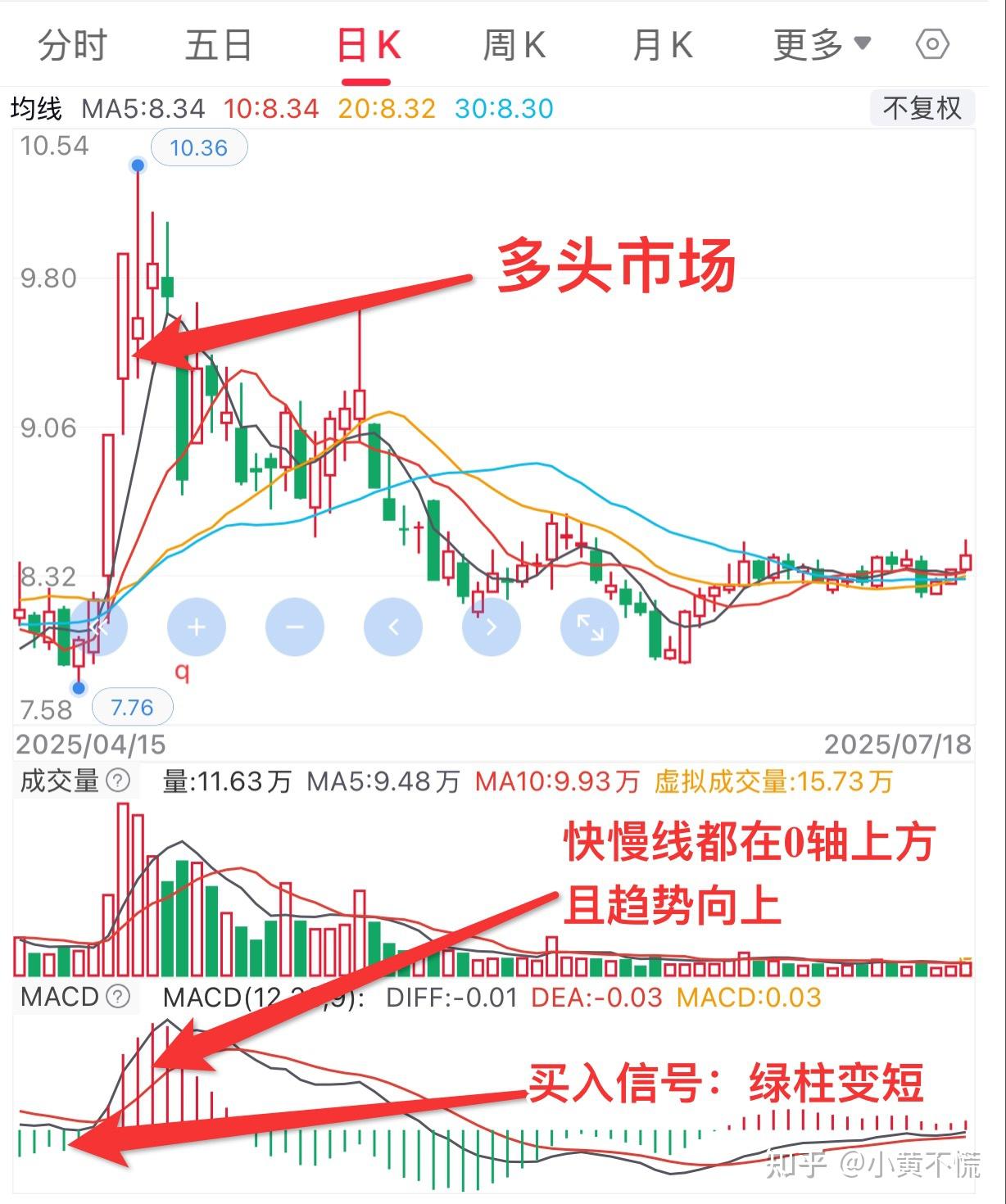
Task: Pan chart right with the > arrow icon
Action: coord(490,627)
